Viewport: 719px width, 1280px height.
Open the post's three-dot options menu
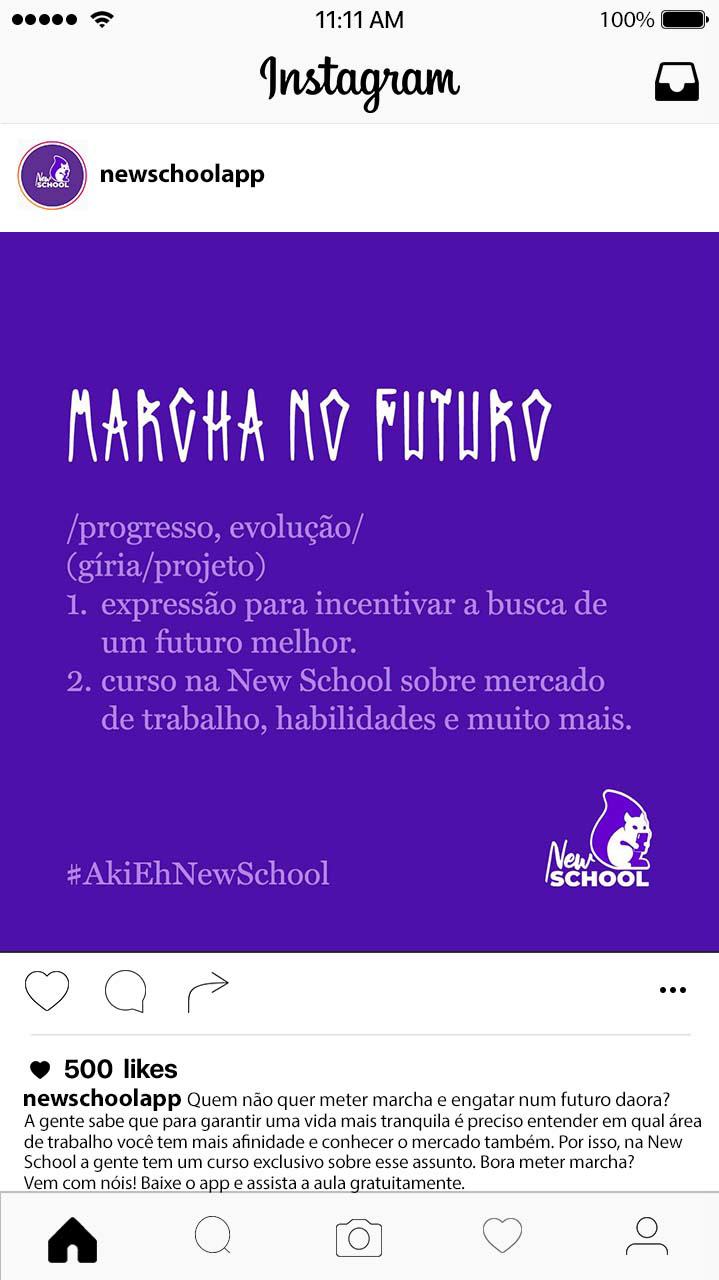(673, 990)
